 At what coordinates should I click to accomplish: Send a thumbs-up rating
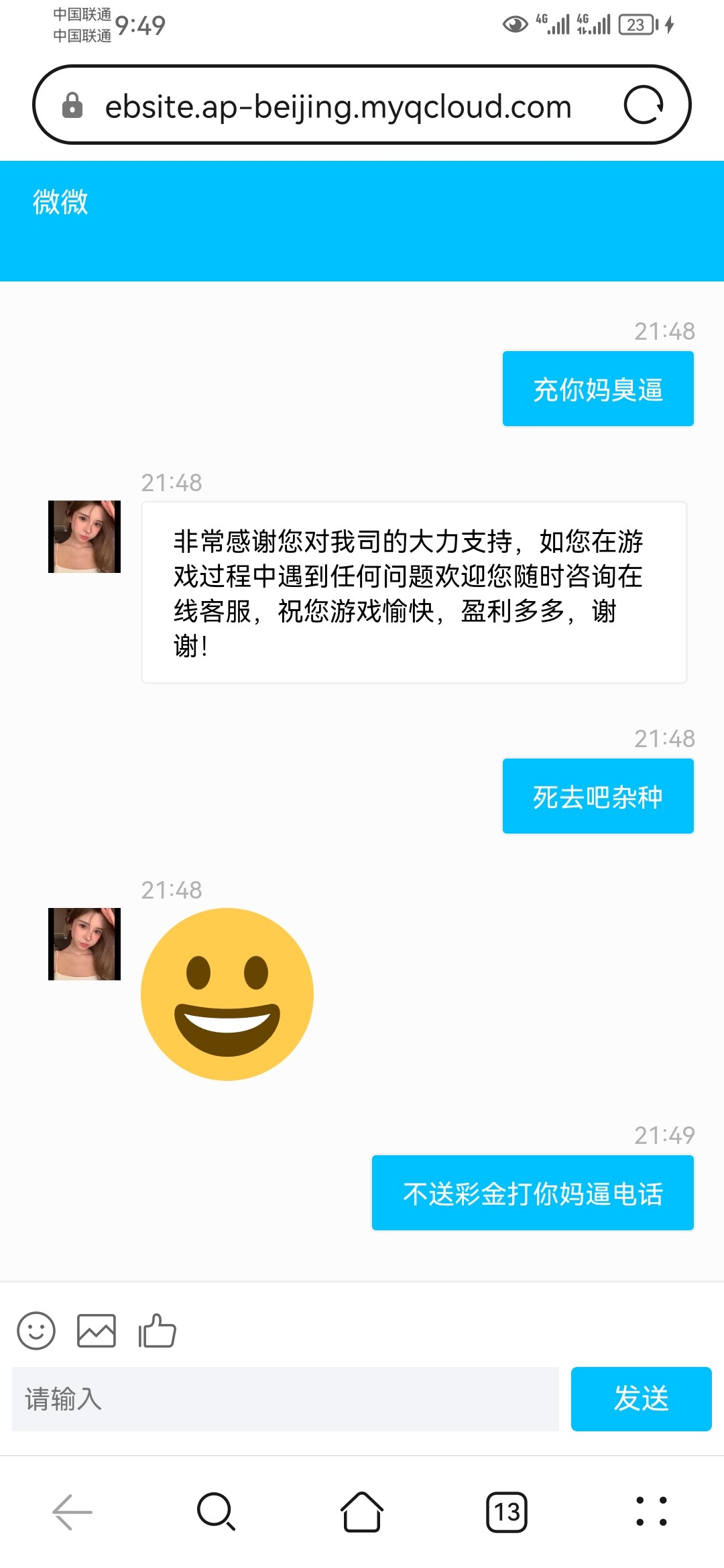click(x=157, y=1330)
